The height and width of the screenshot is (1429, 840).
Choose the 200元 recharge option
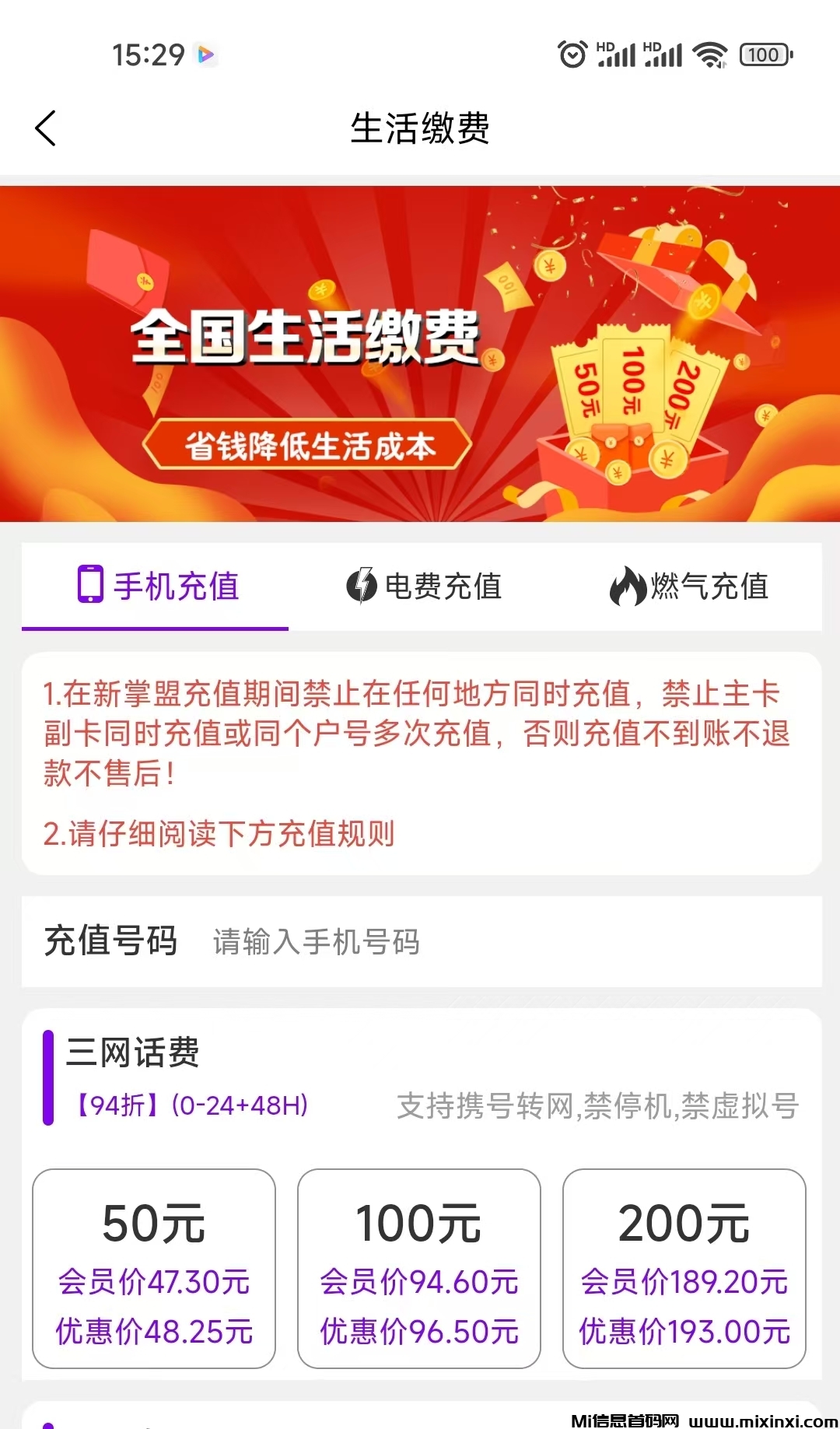coord(684,1268)
